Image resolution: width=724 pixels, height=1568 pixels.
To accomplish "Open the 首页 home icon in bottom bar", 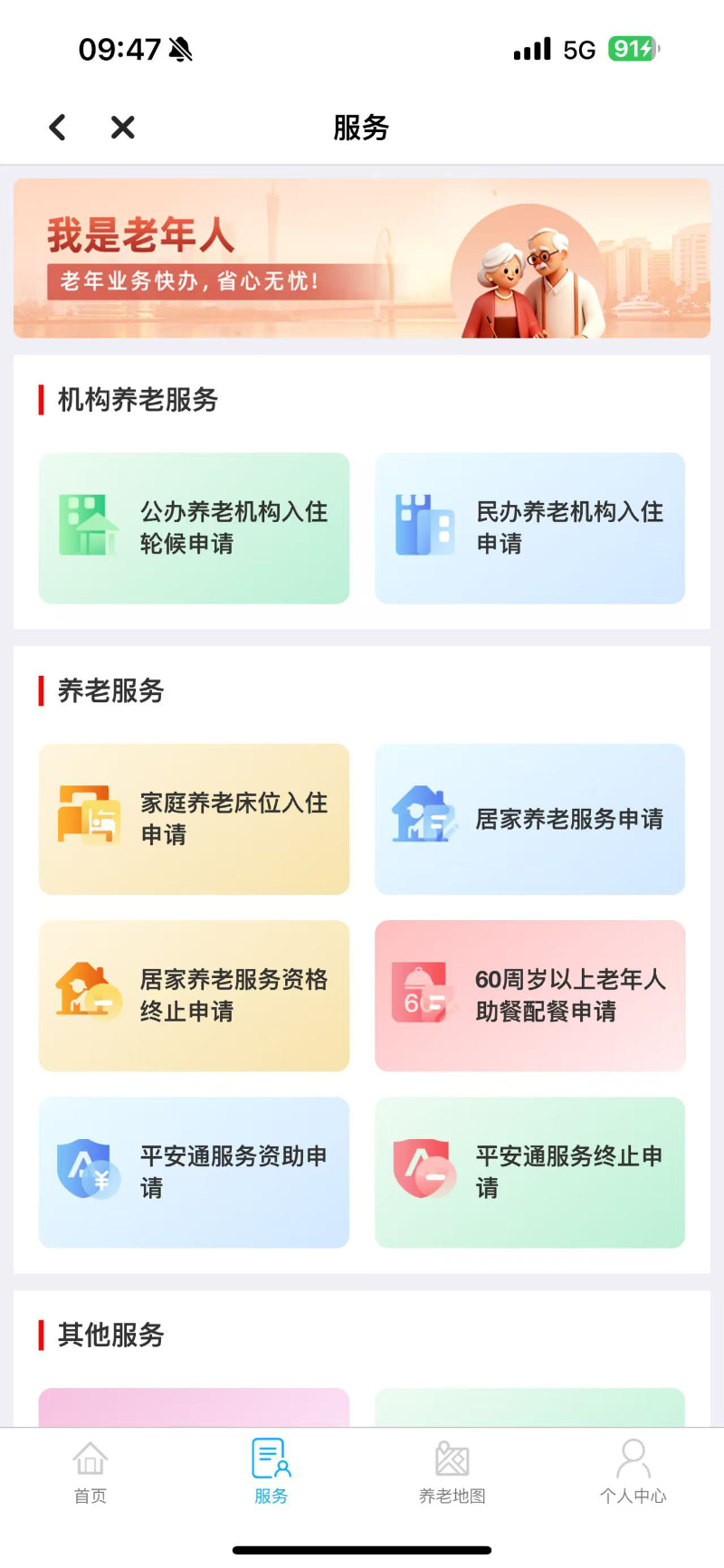I will pyautogui.click(x=89, y=1459).
